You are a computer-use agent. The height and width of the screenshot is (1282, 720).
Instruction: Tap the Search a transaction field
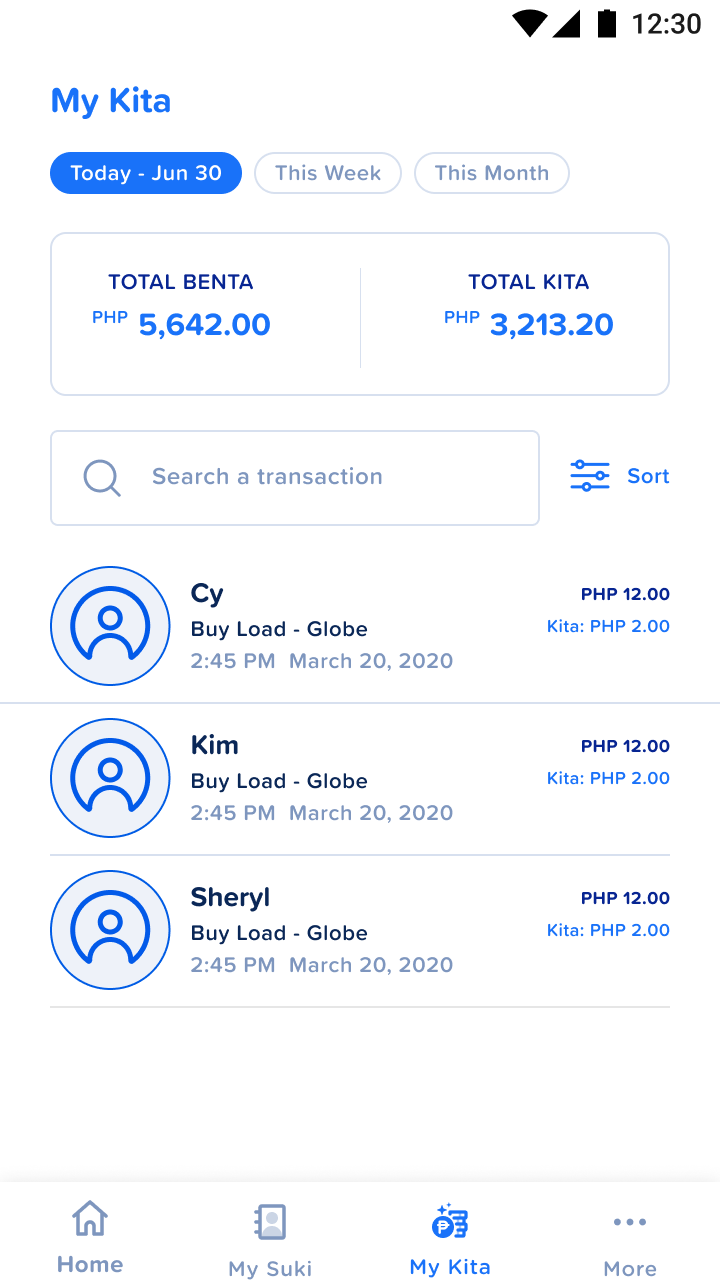click(295, 478)
